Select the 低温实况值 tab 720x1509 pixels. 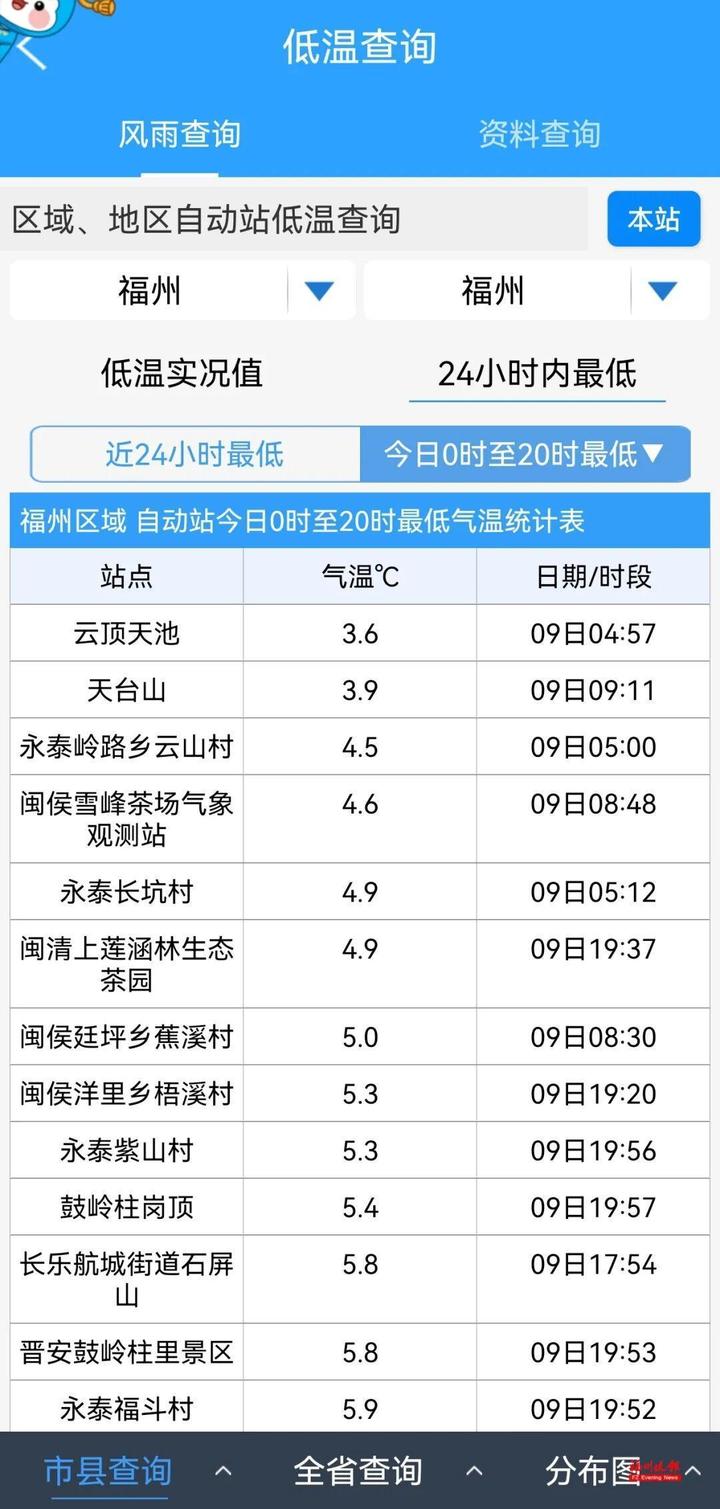tap(182, 373)
